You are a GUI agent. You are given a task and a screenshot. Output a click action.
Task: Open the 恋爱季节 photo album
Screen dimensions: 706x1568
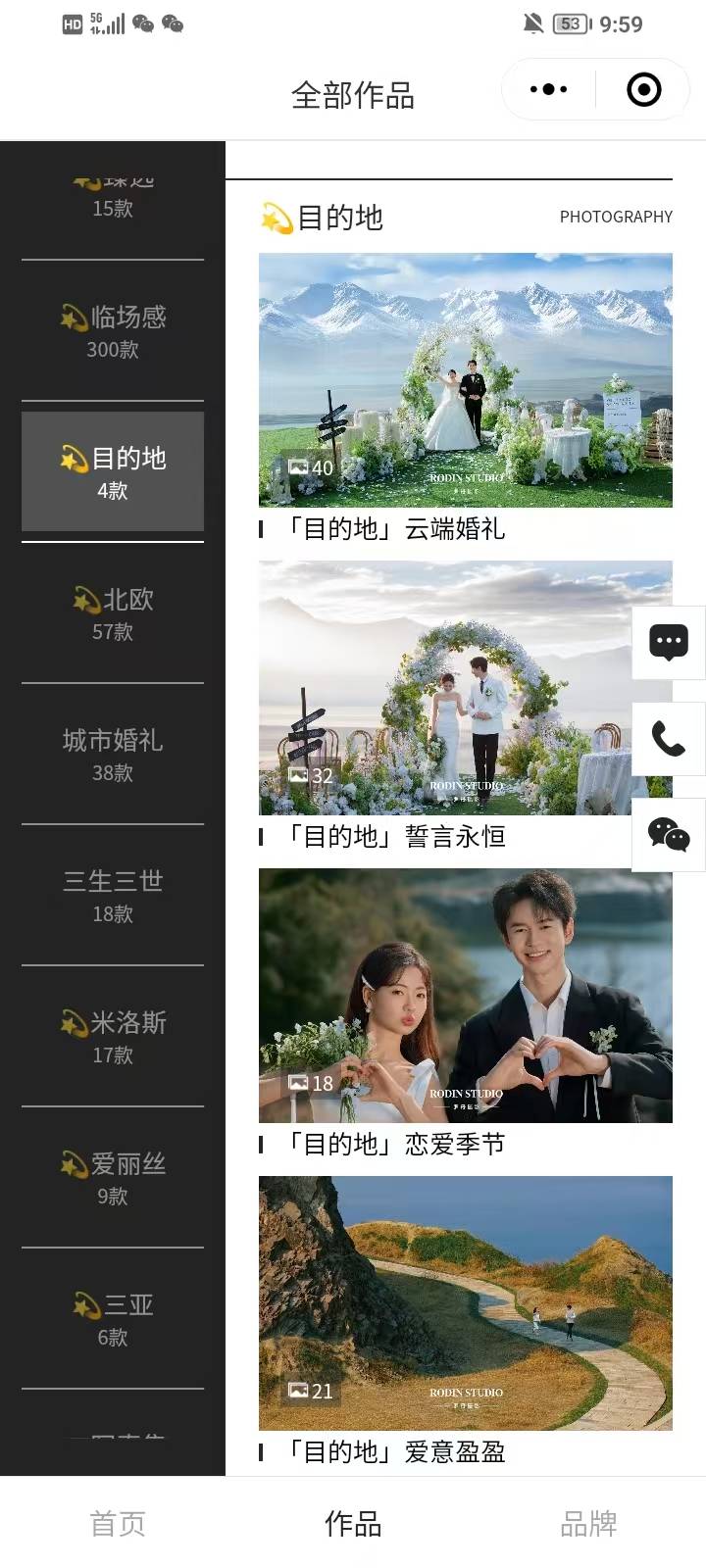click(x=465, y=996)
